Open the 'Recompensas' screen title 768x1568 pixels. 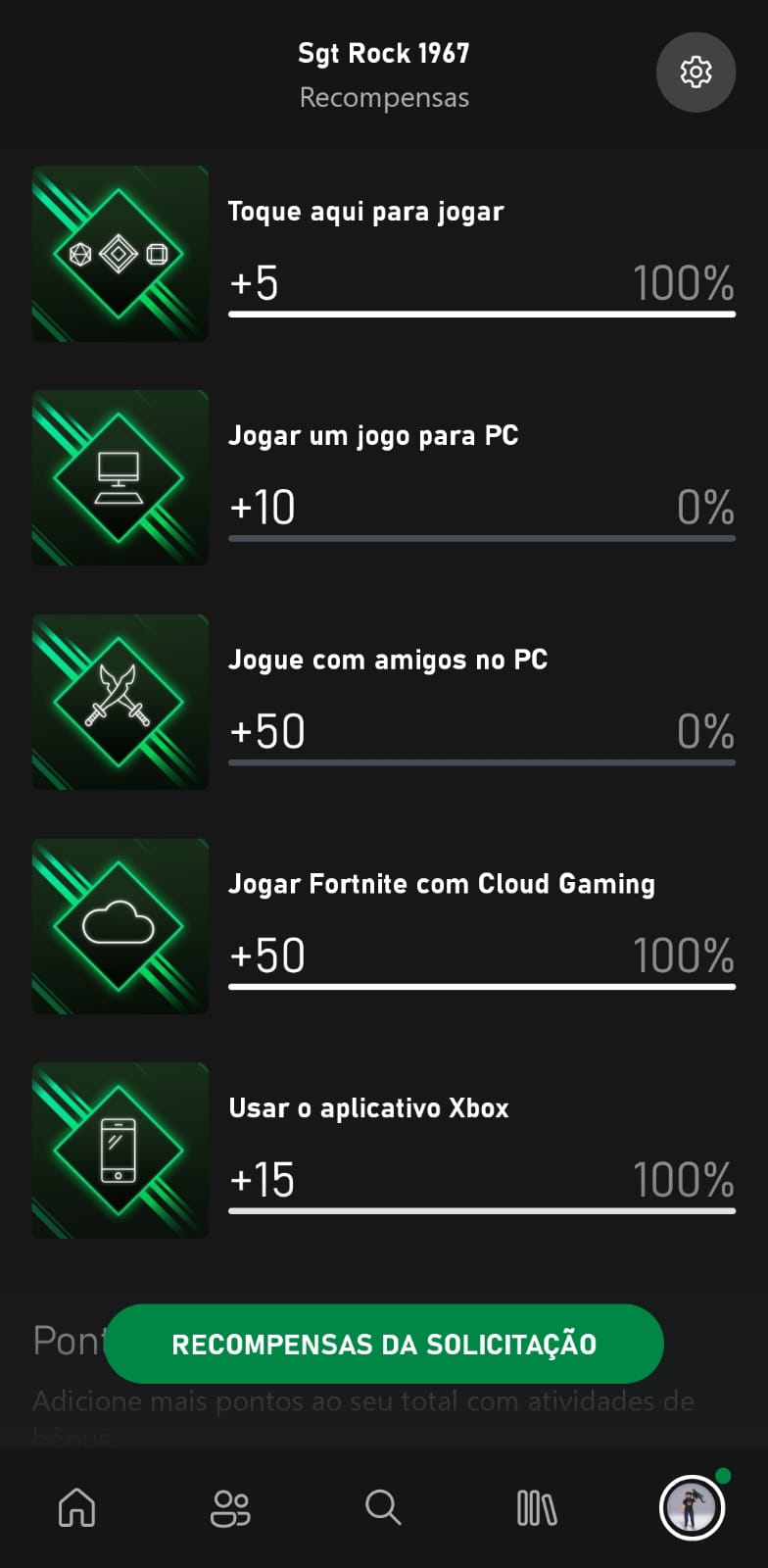pyautogui.click(x=383, y=97)
